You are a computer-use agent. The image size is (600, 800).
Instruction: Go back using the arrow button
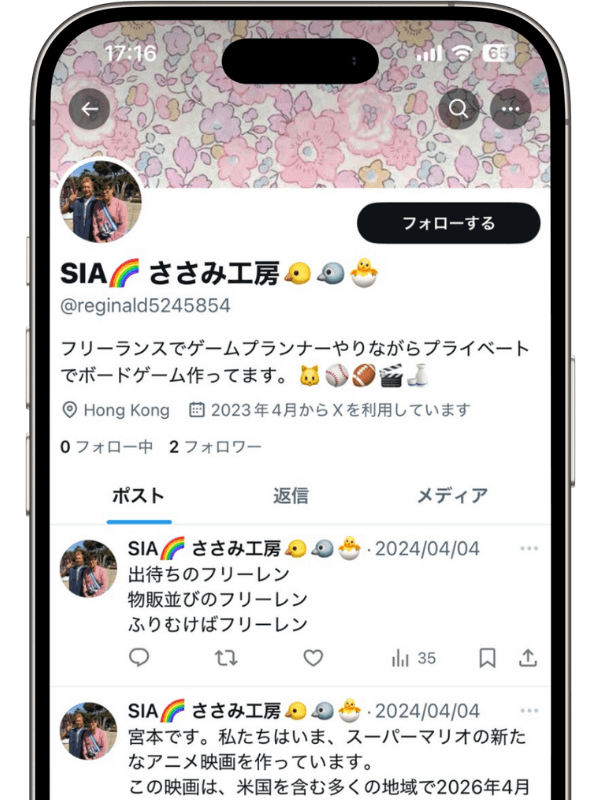91,109
